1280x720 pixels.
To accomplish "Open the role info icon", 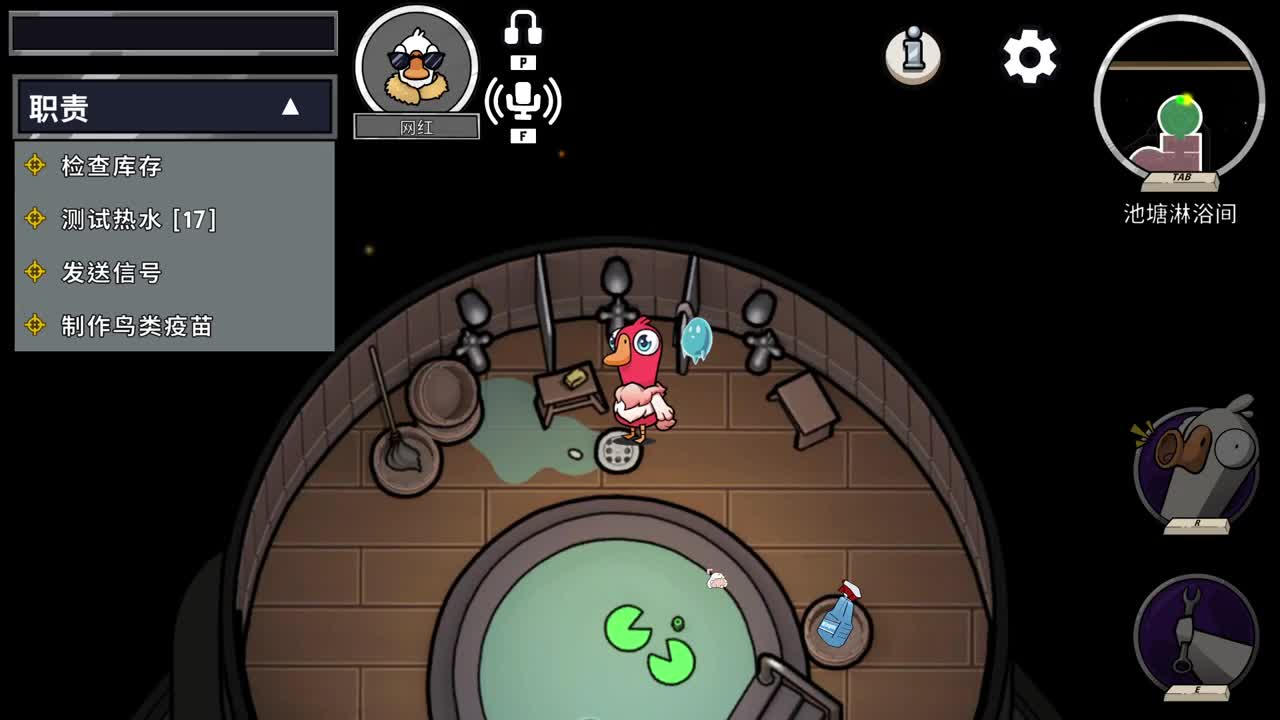I will click(913, 54).
